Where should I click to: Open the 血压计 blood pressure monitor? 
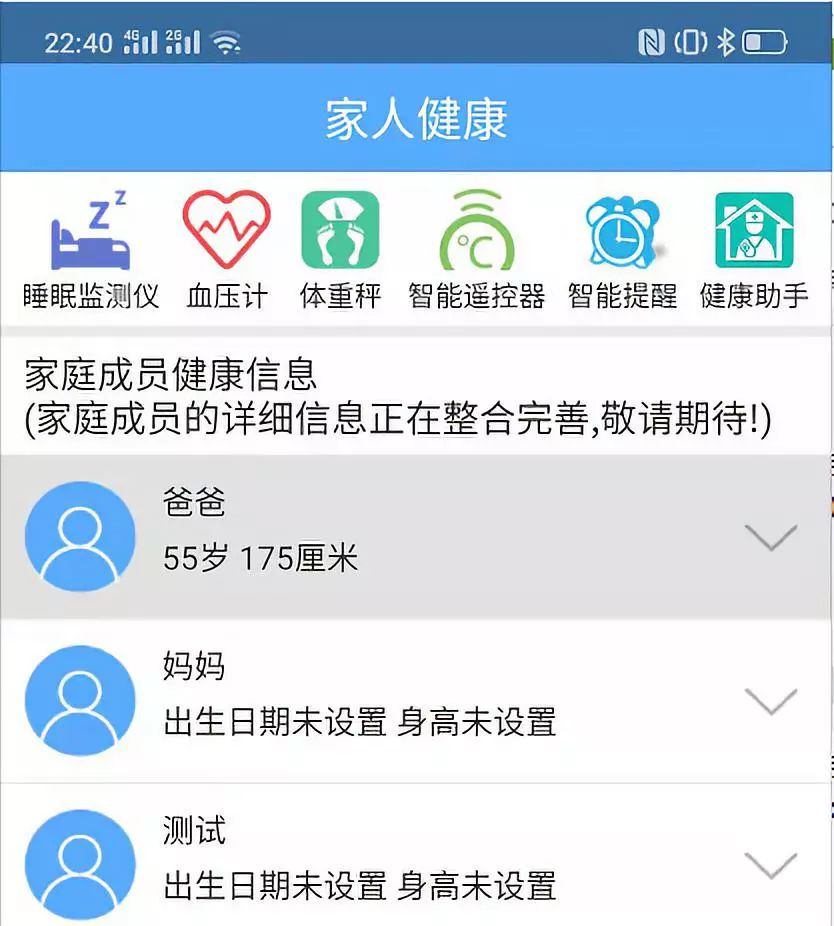pyautogui.click(x=227, y=248)
